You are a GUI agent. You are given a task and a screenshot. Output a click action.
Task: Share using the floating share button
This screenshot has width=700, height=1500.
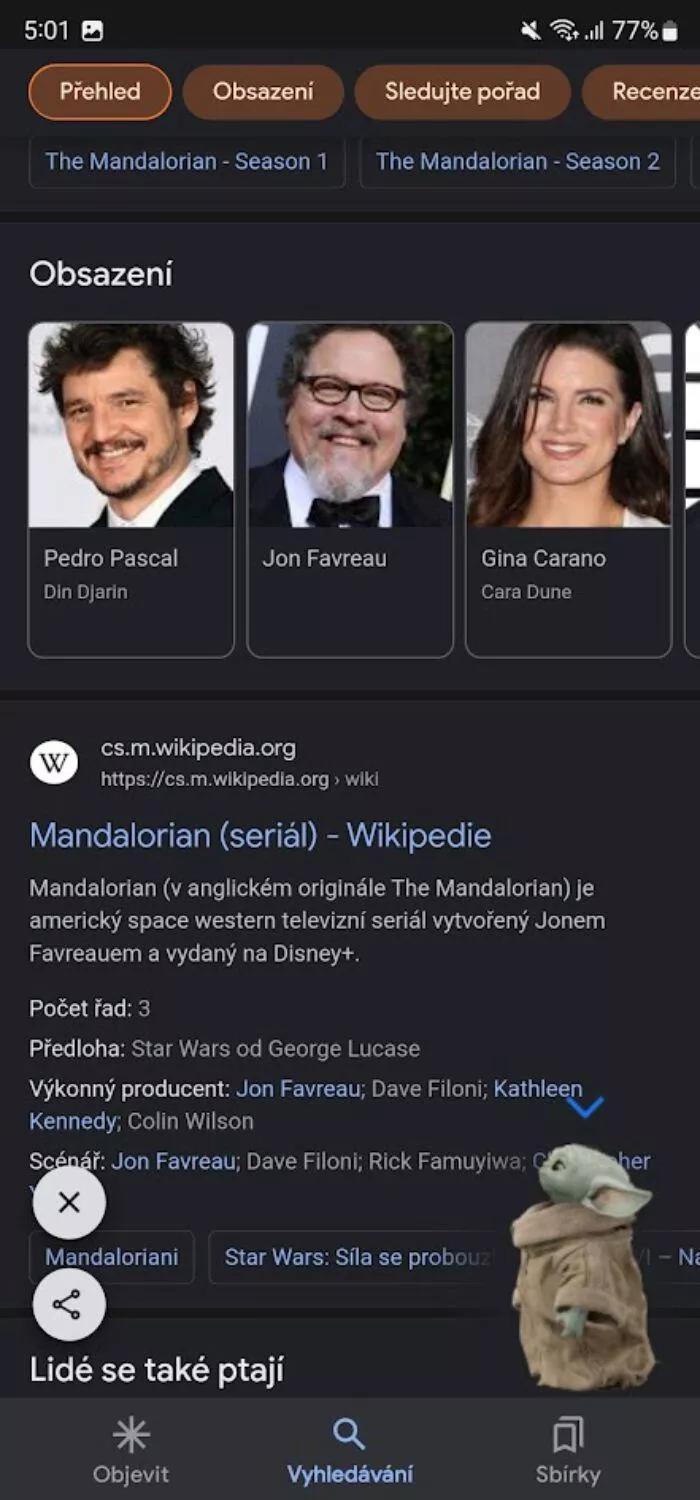69,1305
